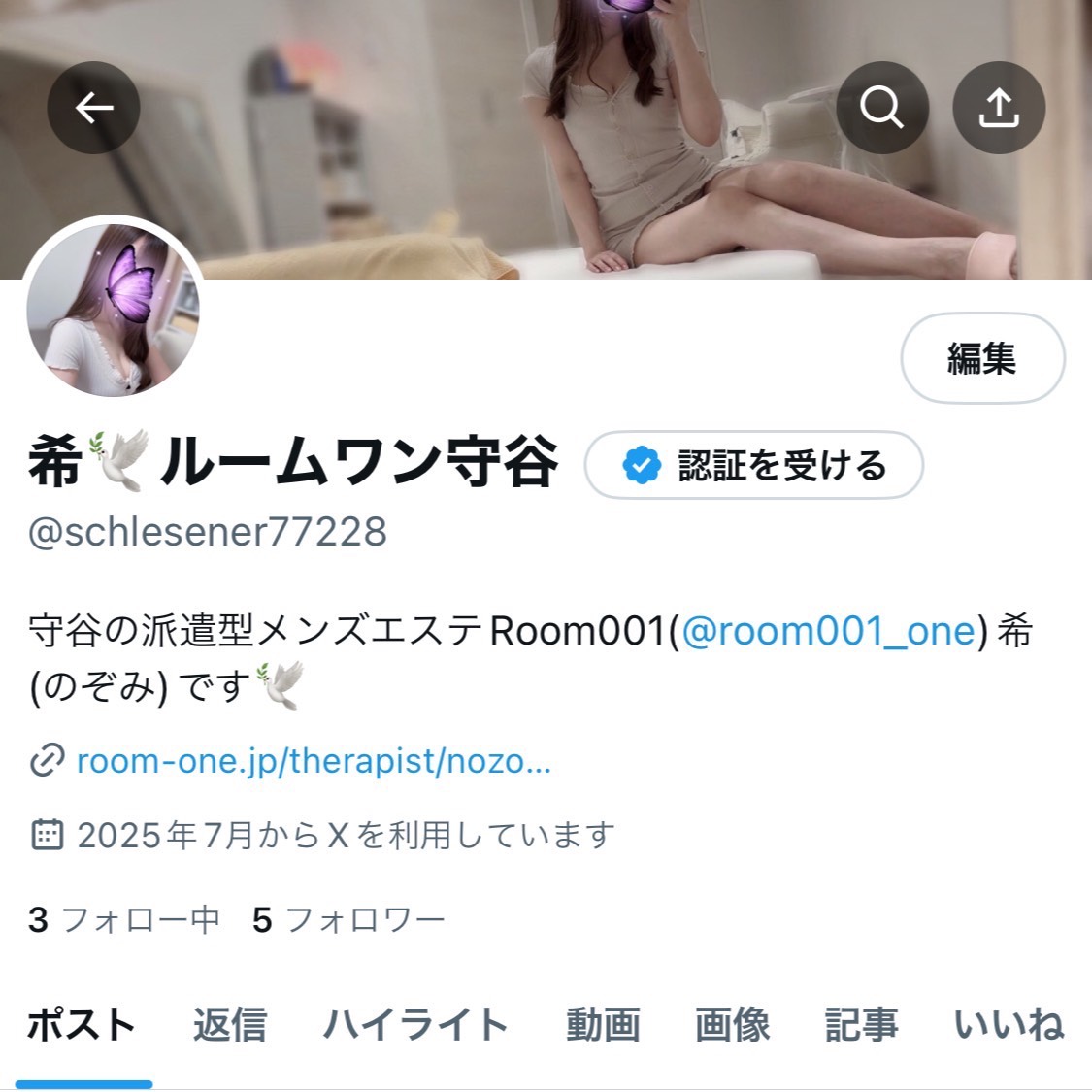View the フォロー中 list
The height and width of the screenshot is (1092, 1092).
coord(123,919)
